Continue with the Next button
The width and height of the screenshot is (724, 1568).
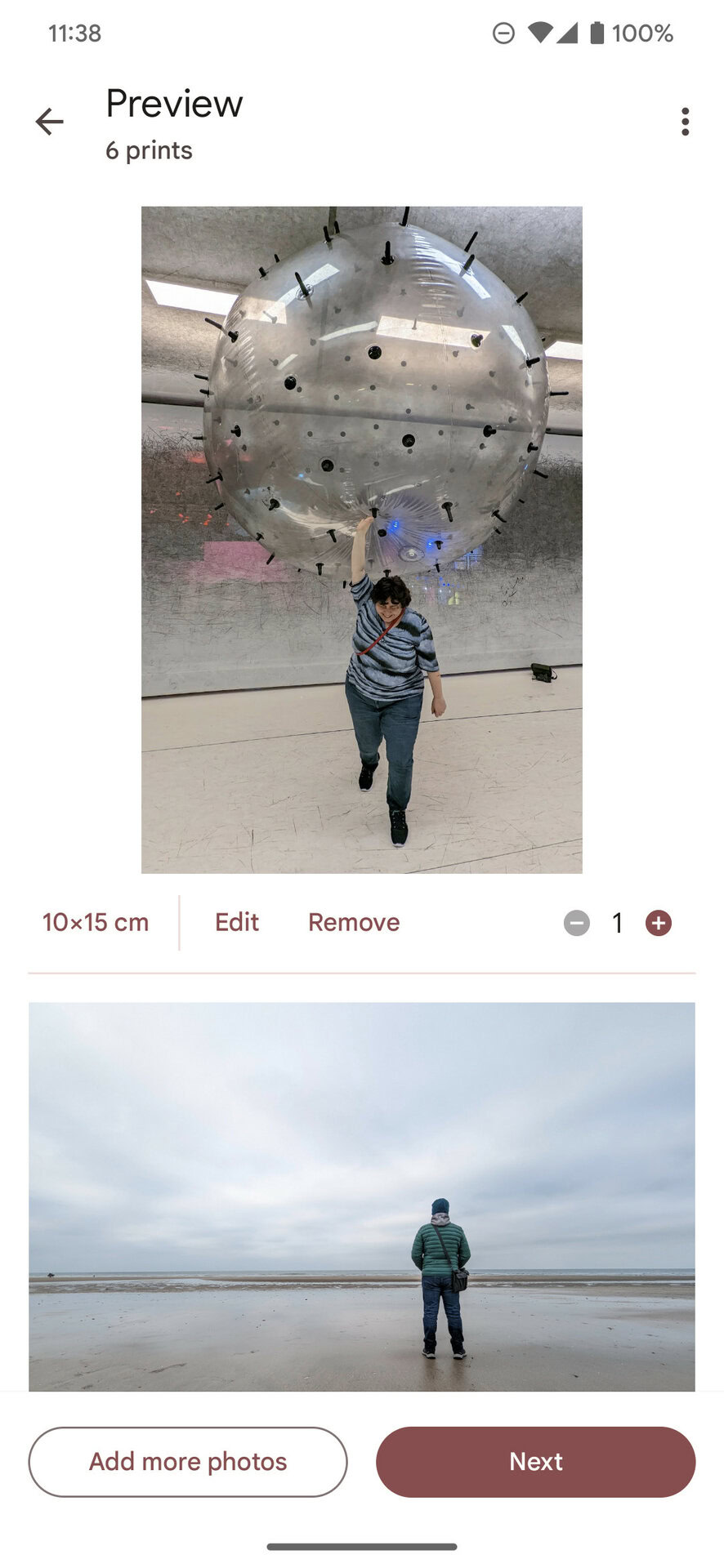click(536, 1461)
